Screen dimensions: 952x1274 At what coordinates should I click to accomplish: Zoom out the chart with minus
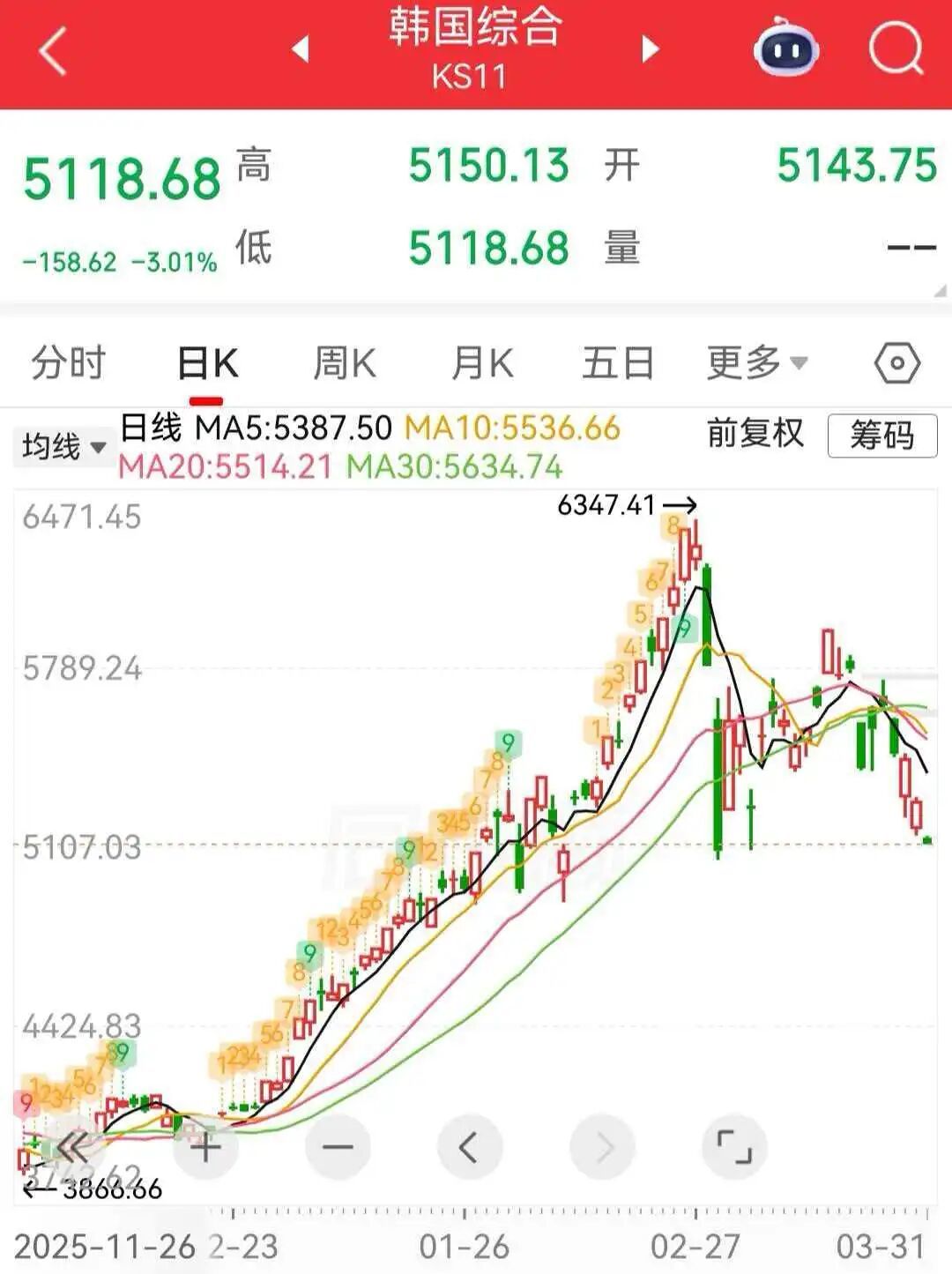pos(338,1147)
